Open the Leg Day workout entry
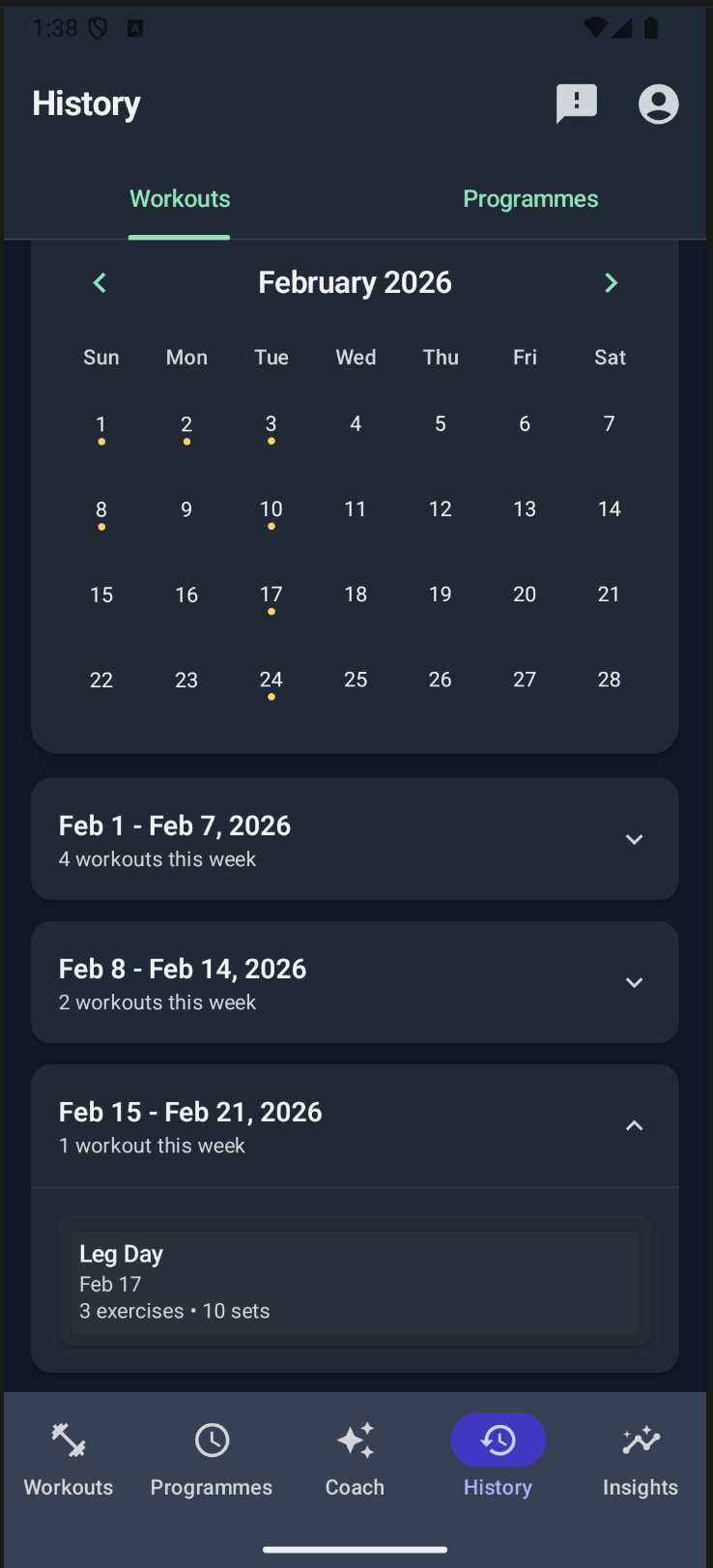The width and height of the screenshot is (713, 1568). (355, 1281)
